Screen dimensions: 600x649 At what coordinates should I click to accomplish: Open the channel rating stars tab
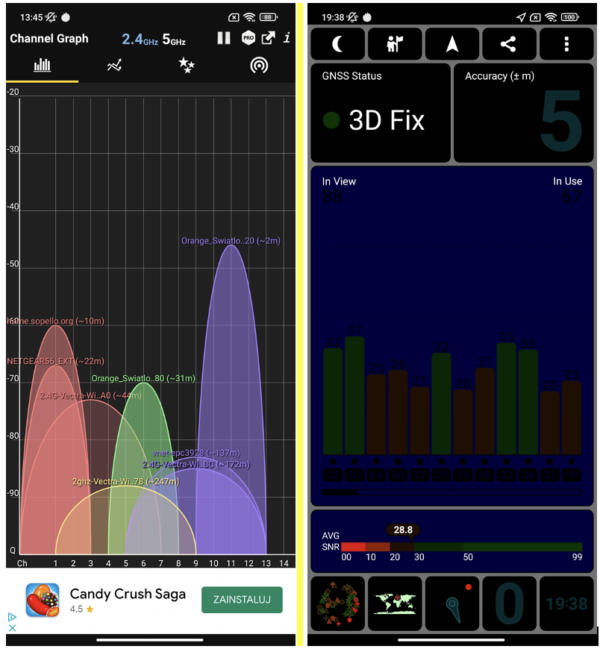click(x=186, y=66)
